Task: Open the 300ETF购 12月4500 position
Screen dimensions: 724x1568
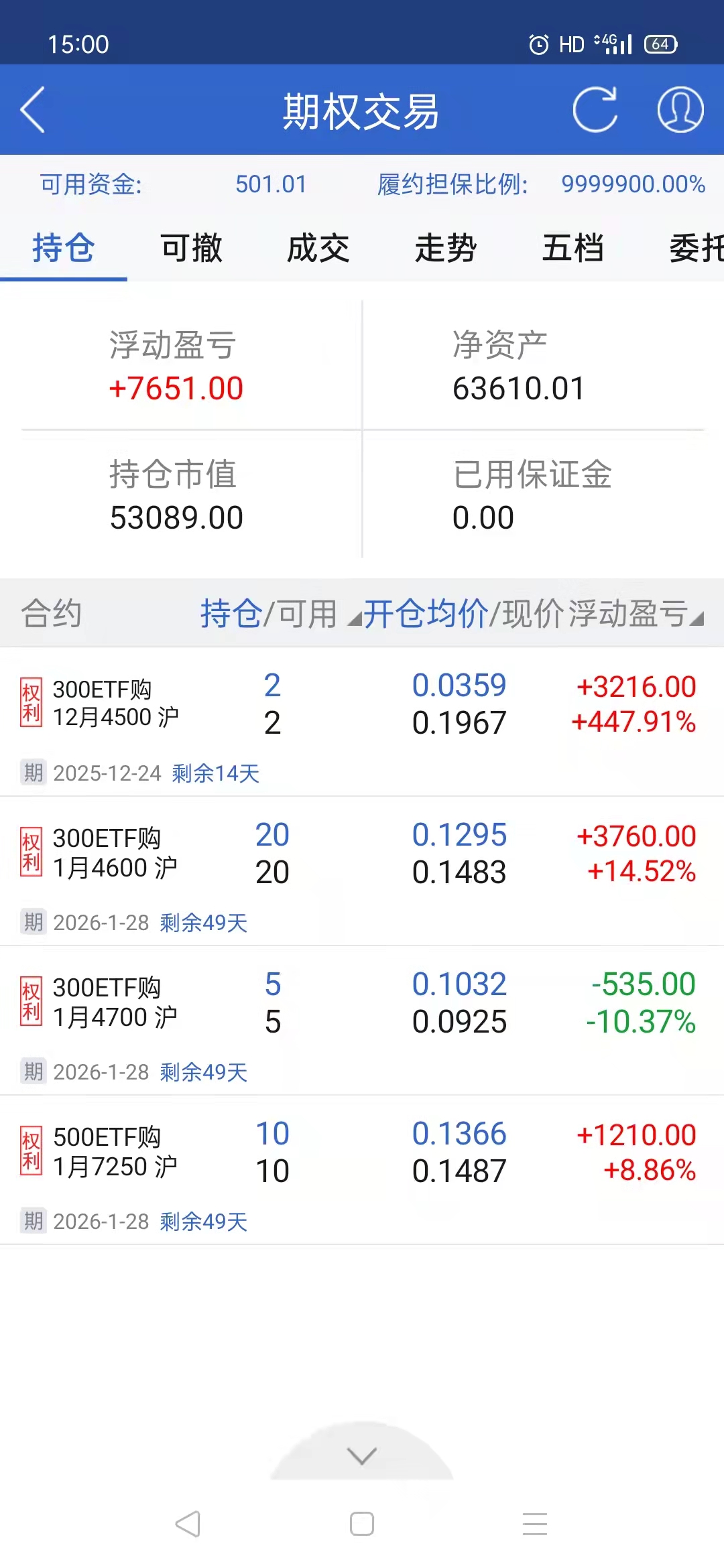Action: tap(362, 705)
